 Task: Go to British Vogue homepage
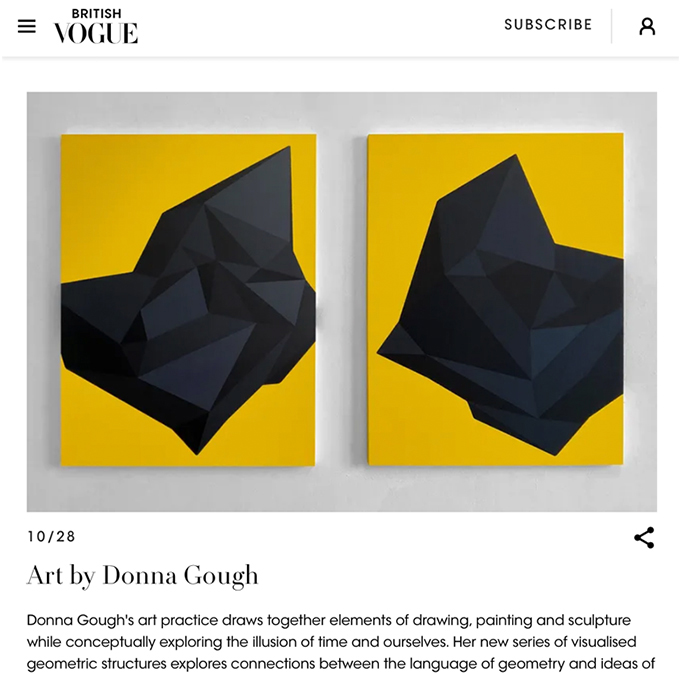pyautogui.click(x=96, y=27)
